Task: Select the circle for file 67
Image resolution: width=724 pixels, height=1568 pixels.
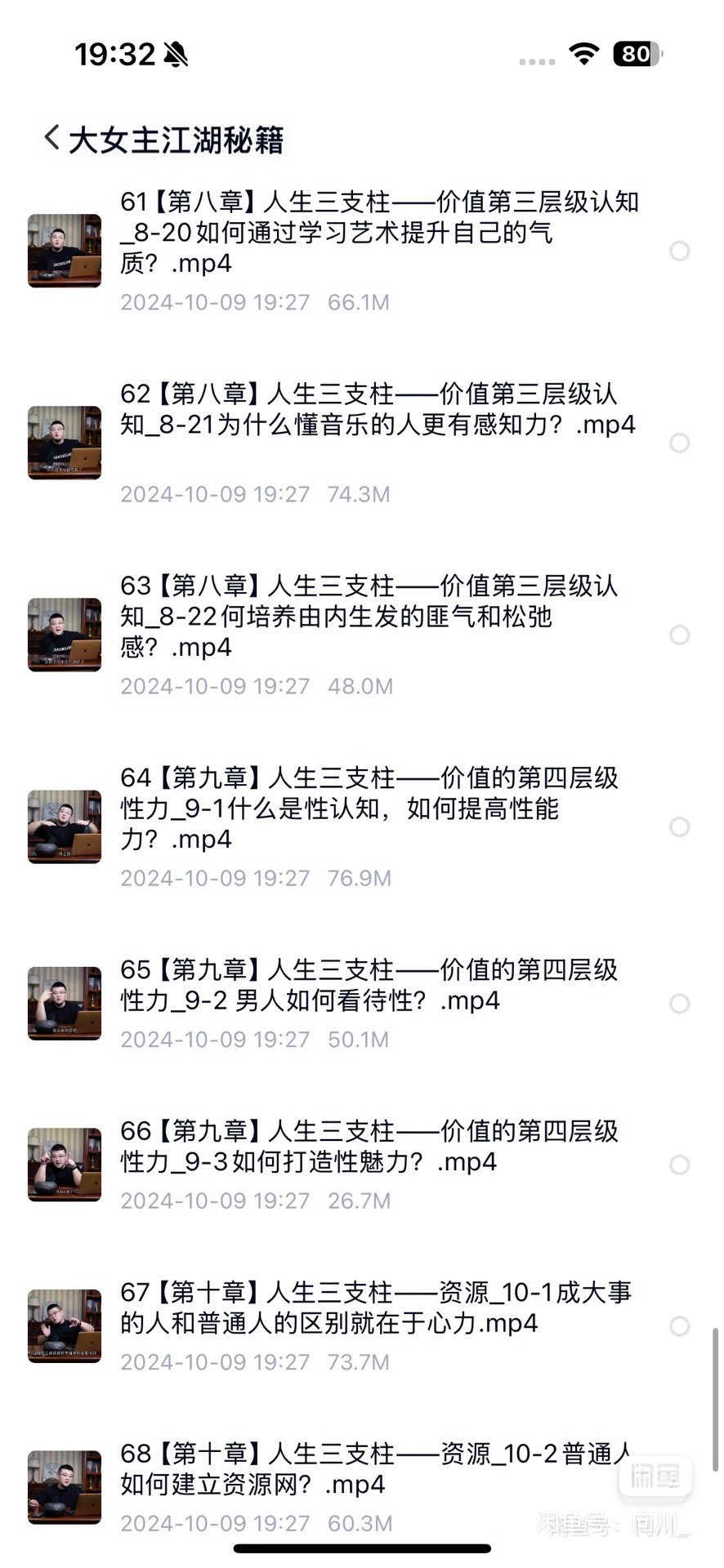Action: (679, 1326)
